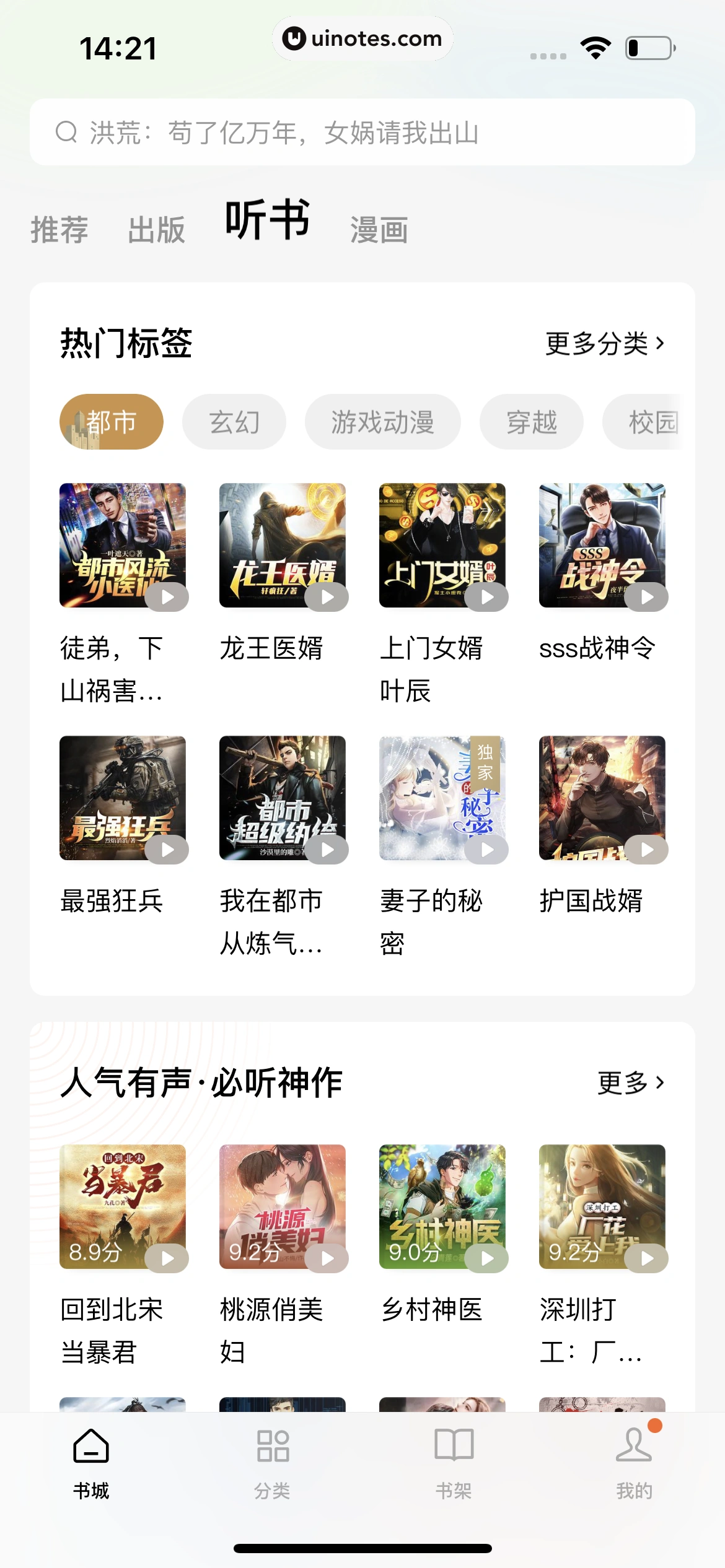The height and width of the screenshot is (1568, 725).
Task: Open 更多分类 in hot tags
Action: [604, 344]
